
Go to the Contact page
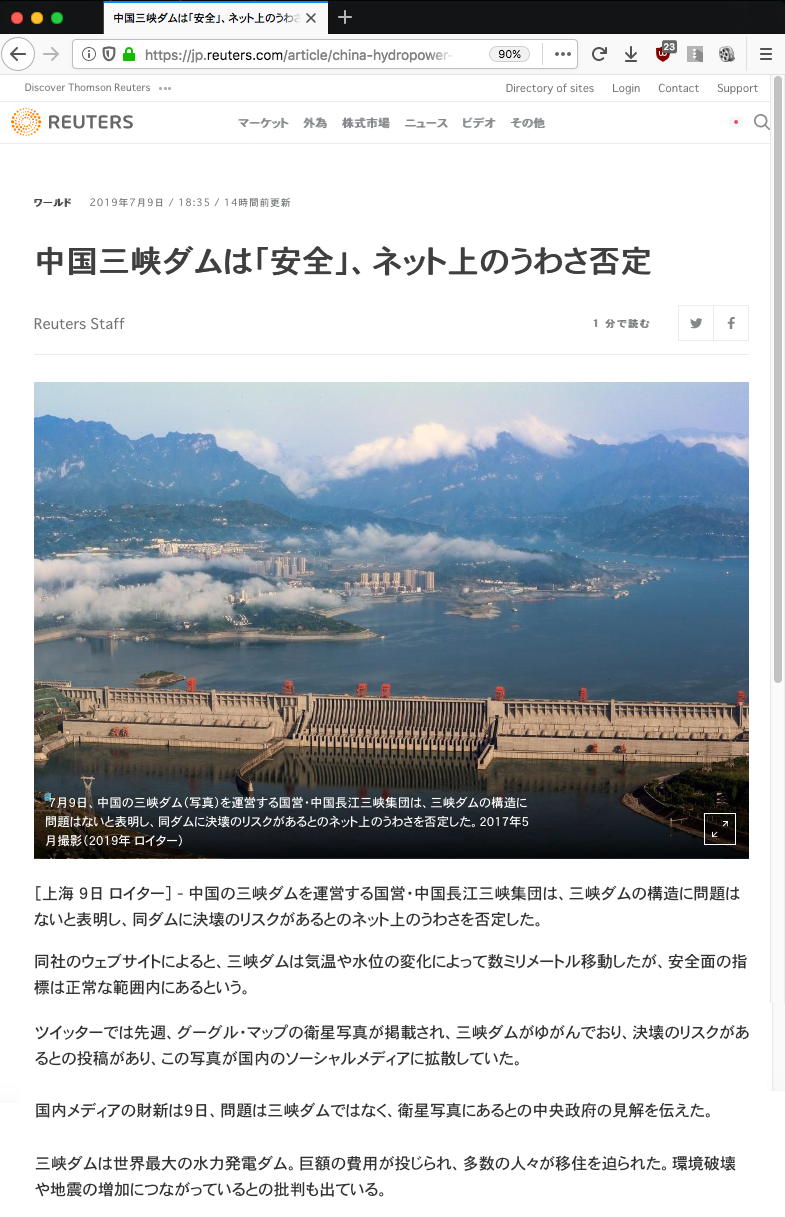pyautogui.click(x=678, y=88)
